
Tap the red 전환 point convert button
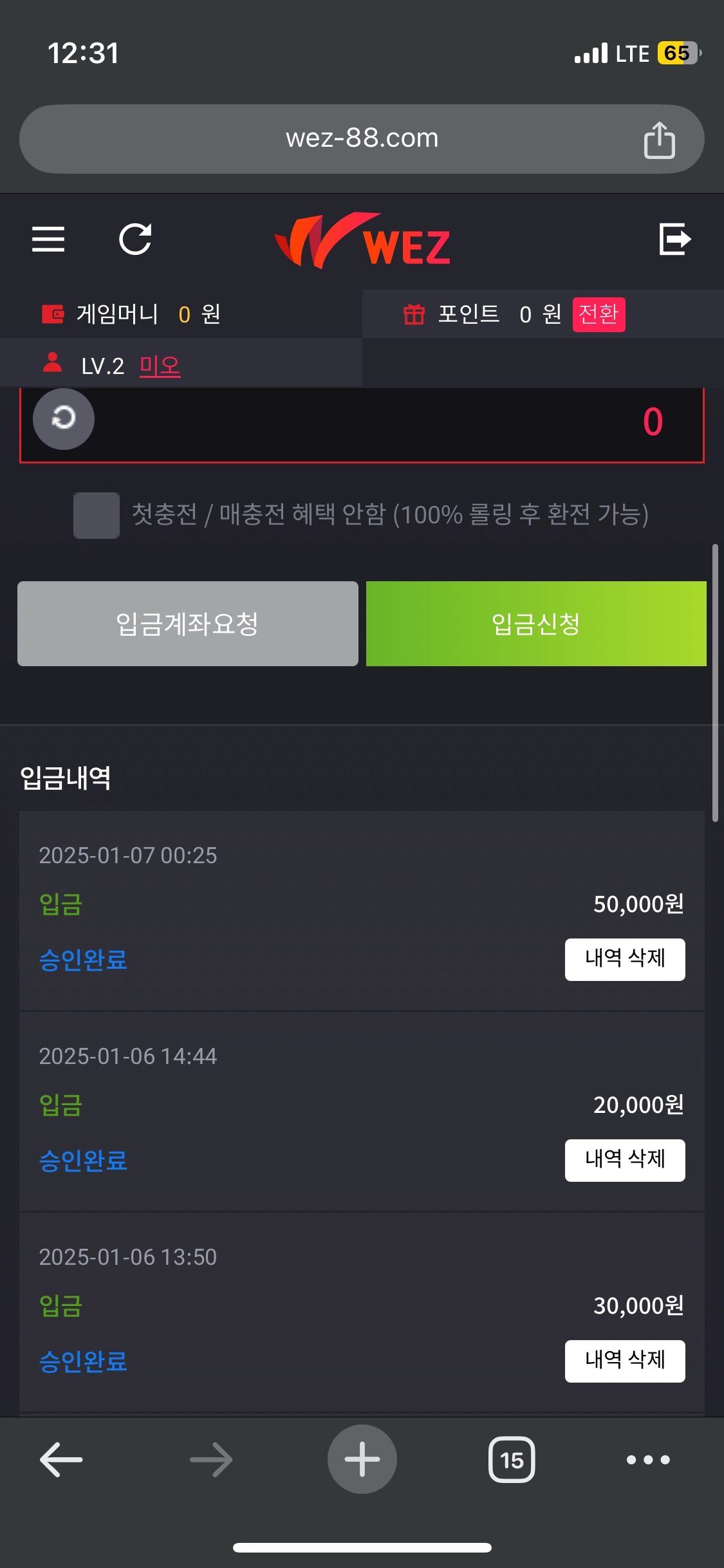click(599, 314)
